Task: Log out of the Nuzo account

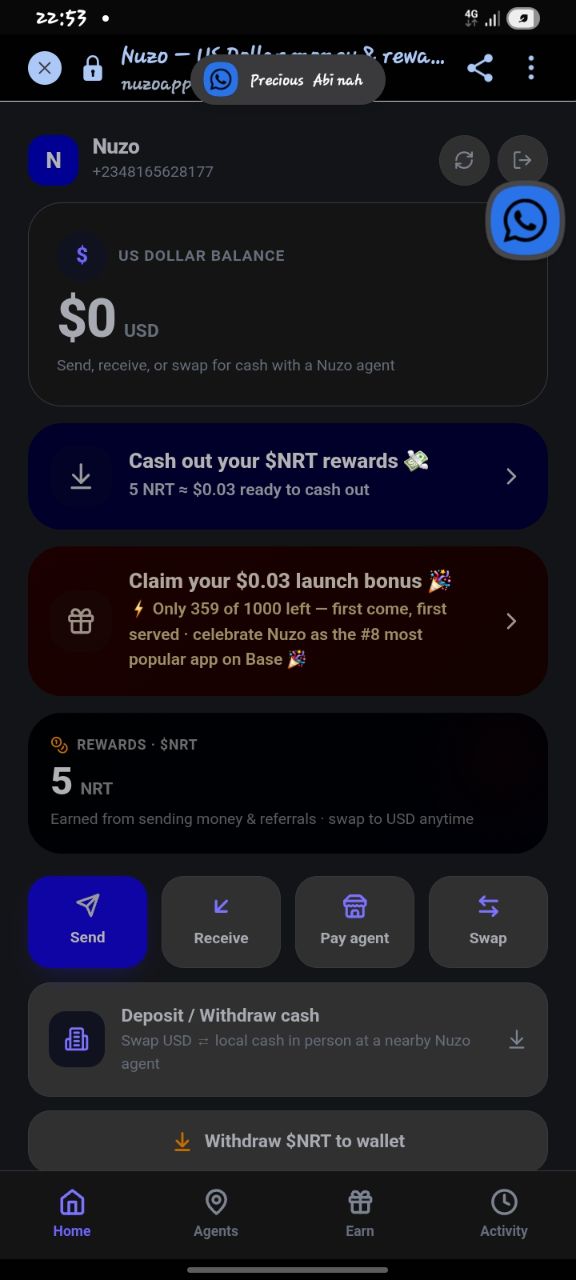Action: [522, 160]
